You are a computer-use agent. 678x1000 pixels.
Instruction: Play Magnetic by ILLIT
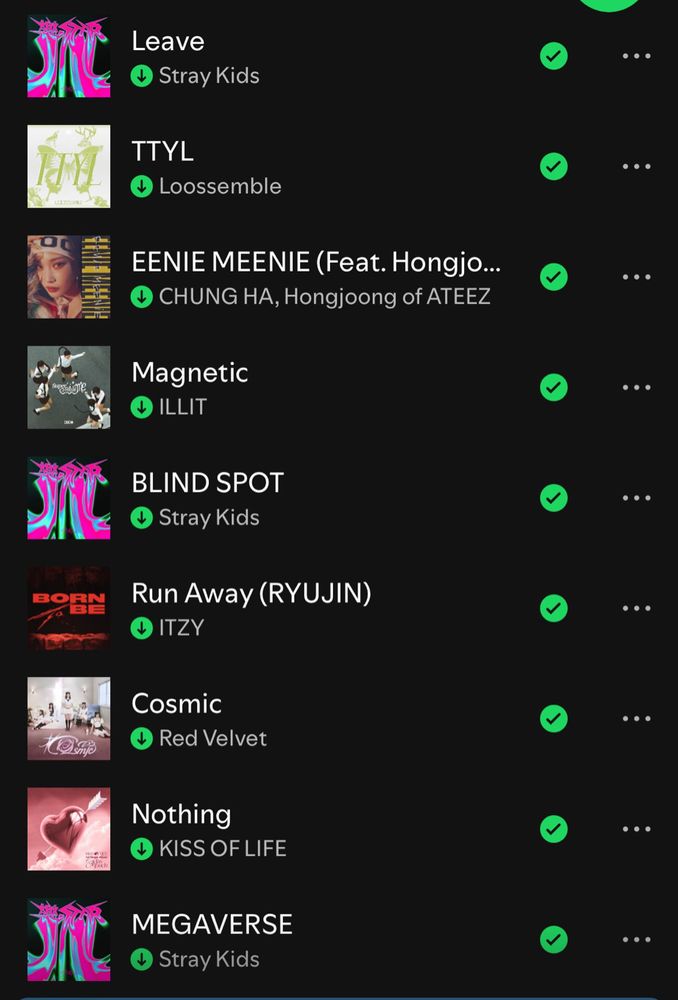(x=190, y=373)
